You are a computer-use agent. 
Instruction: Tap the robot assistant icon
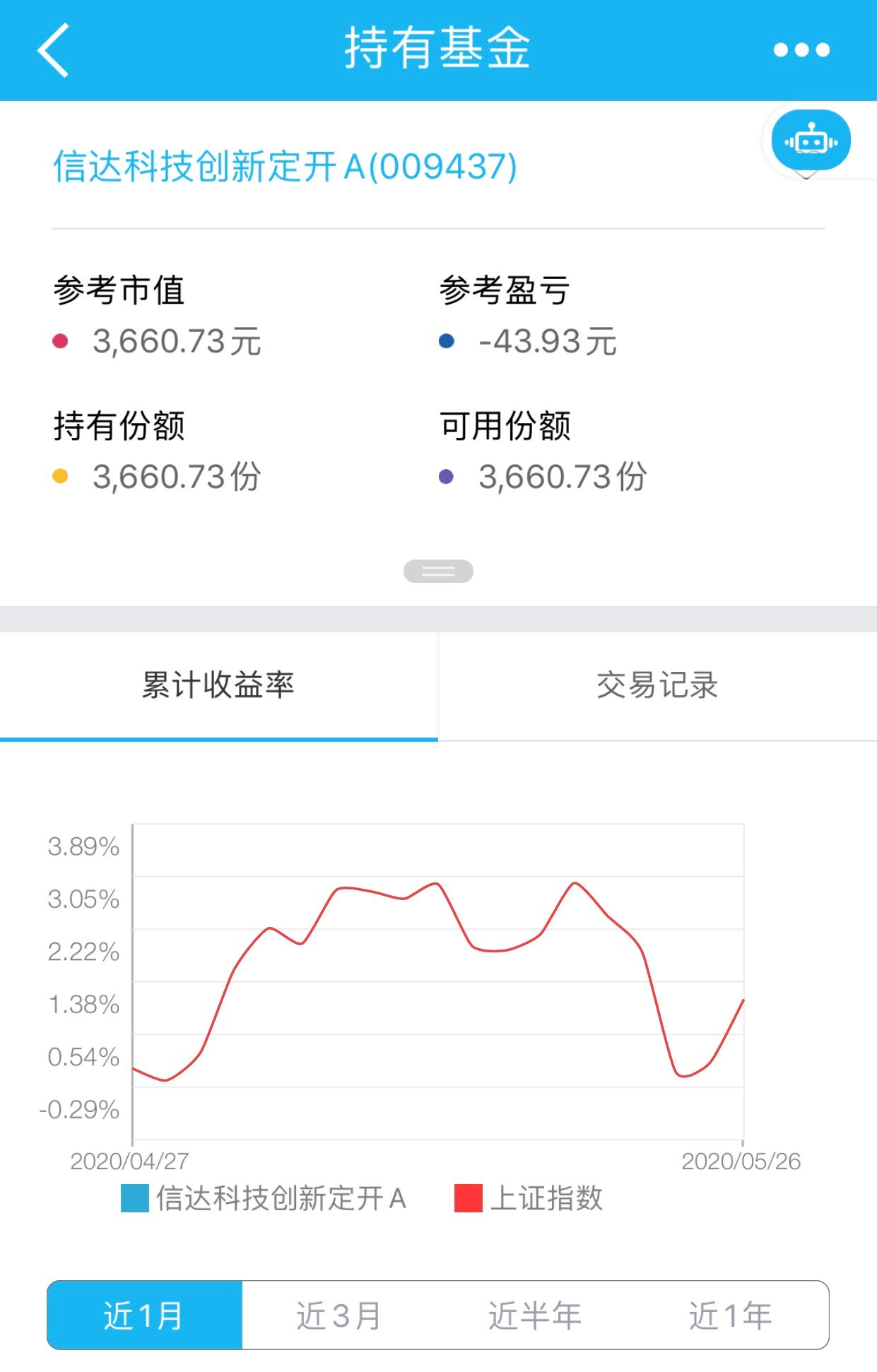(x=810, y=141)
